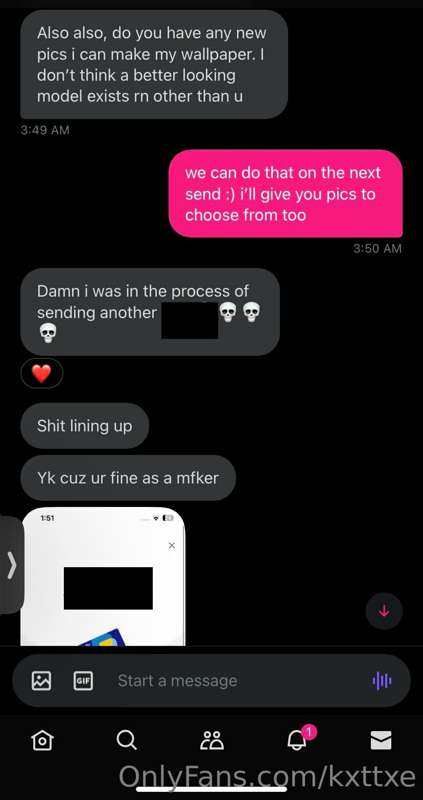
Task: Open the Messages envelope tab
Action: point(381,740)
